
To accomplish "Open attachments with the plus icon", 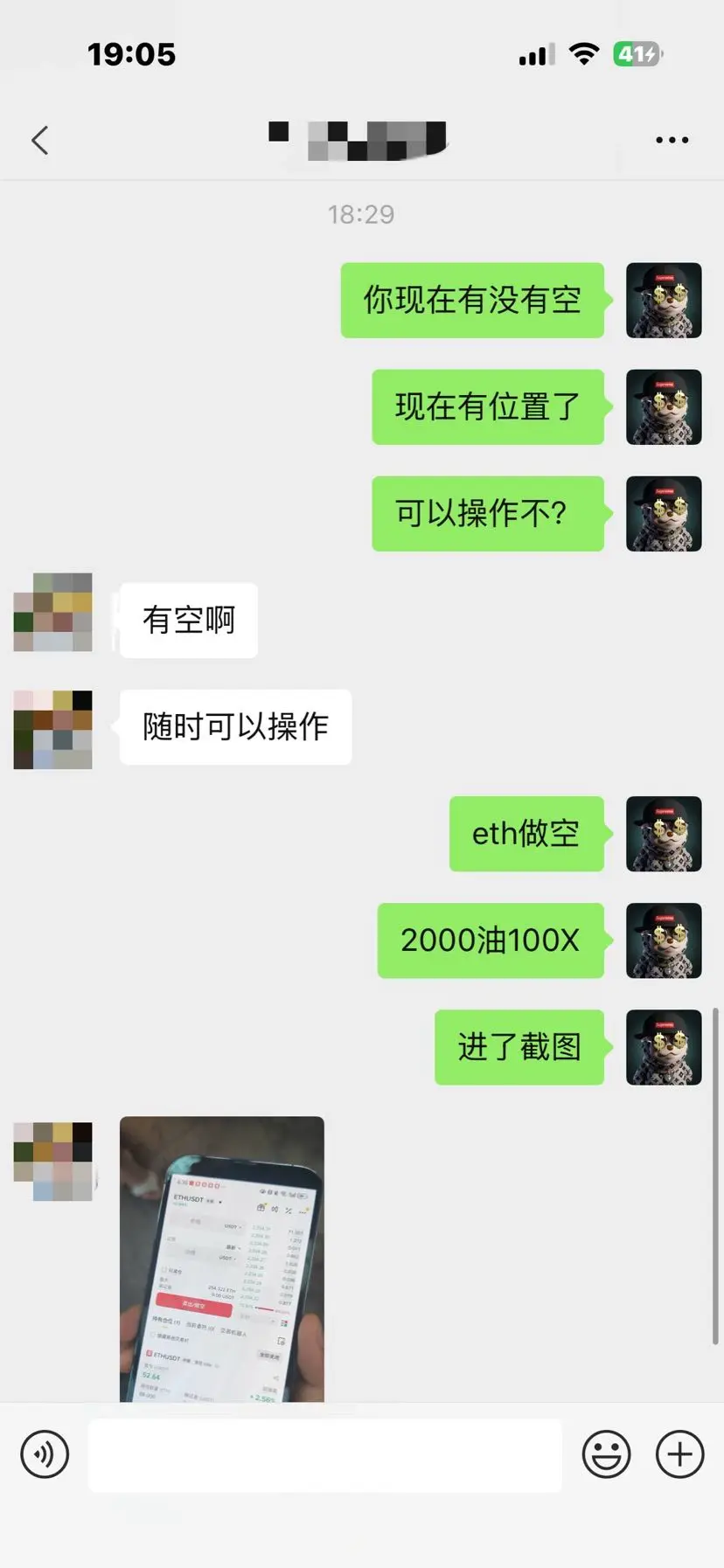I will (x=679, y=1454).
